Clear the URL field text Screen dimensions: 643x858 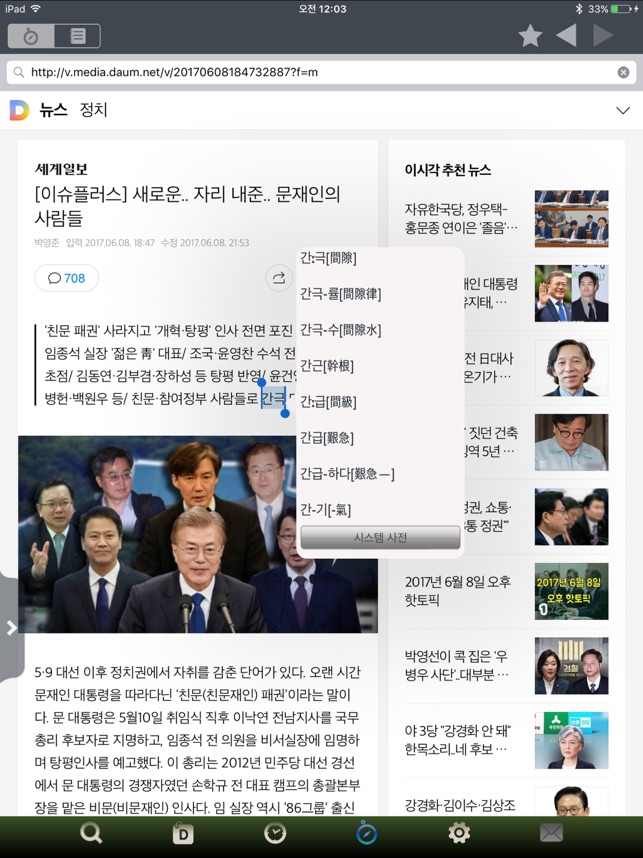pyautogui.click(x=623, y=72)
